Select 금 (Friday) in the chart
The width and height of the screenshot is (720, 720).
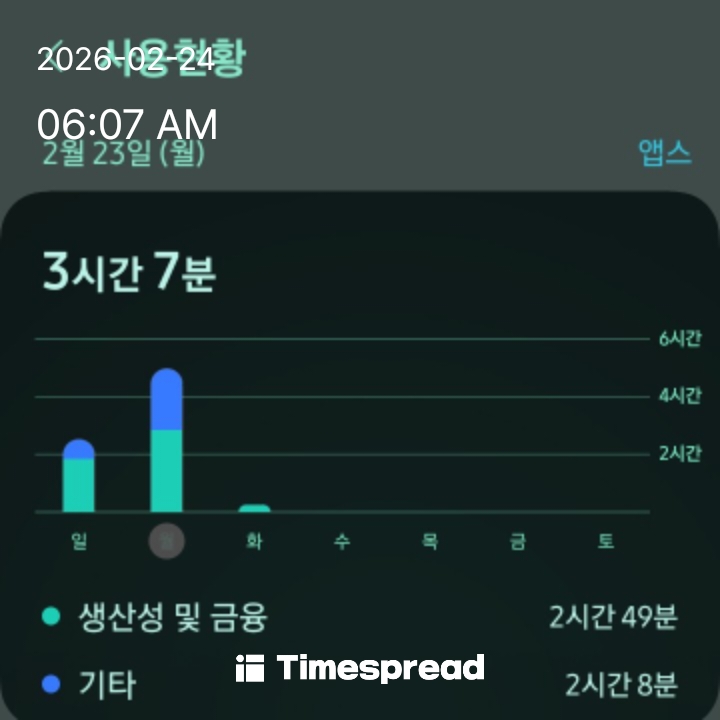pos(518,541)
